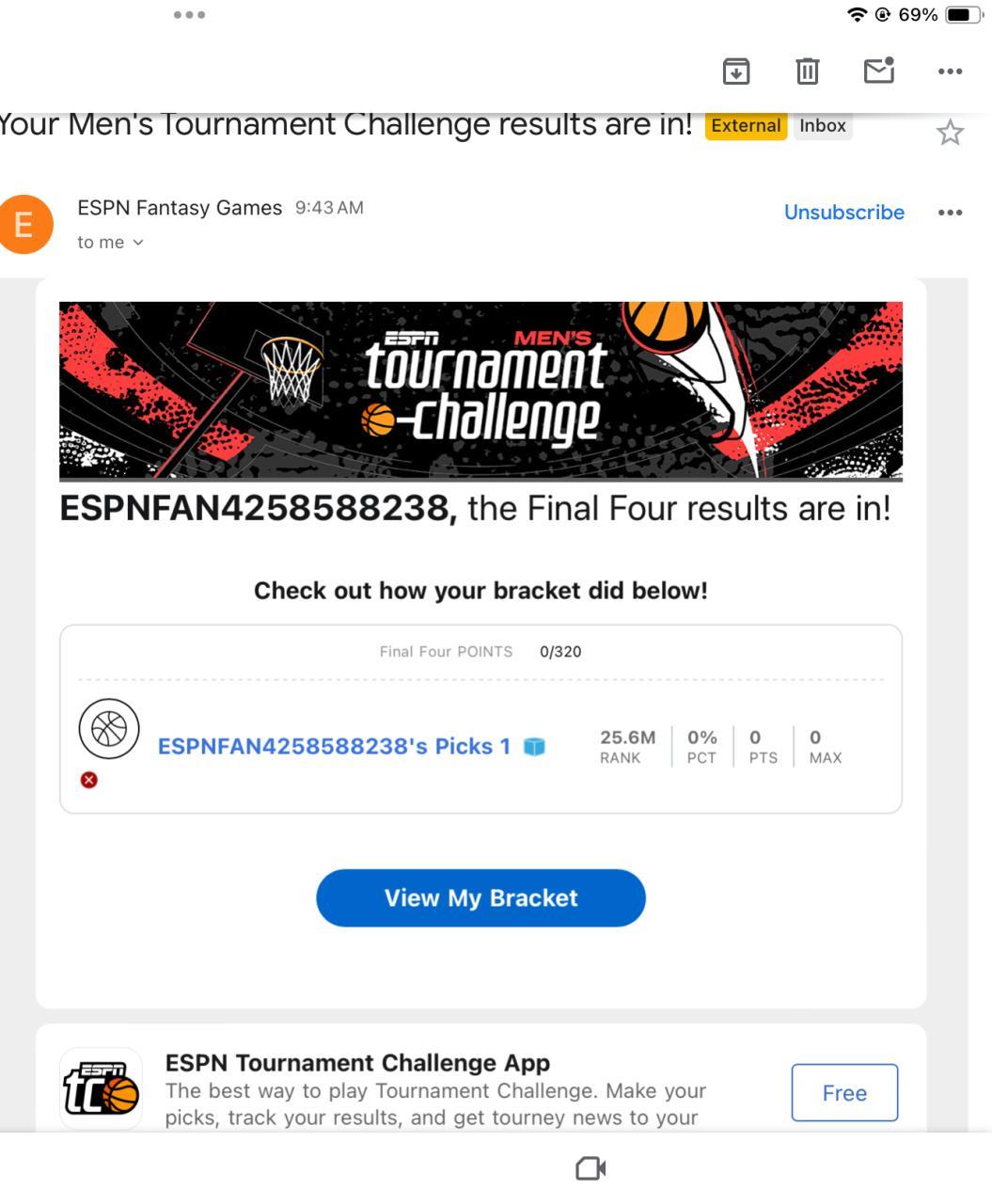992x1204 pixels.
Task: Tap Free for Tournament Challenge App
Action: [x=843, y=1093]
